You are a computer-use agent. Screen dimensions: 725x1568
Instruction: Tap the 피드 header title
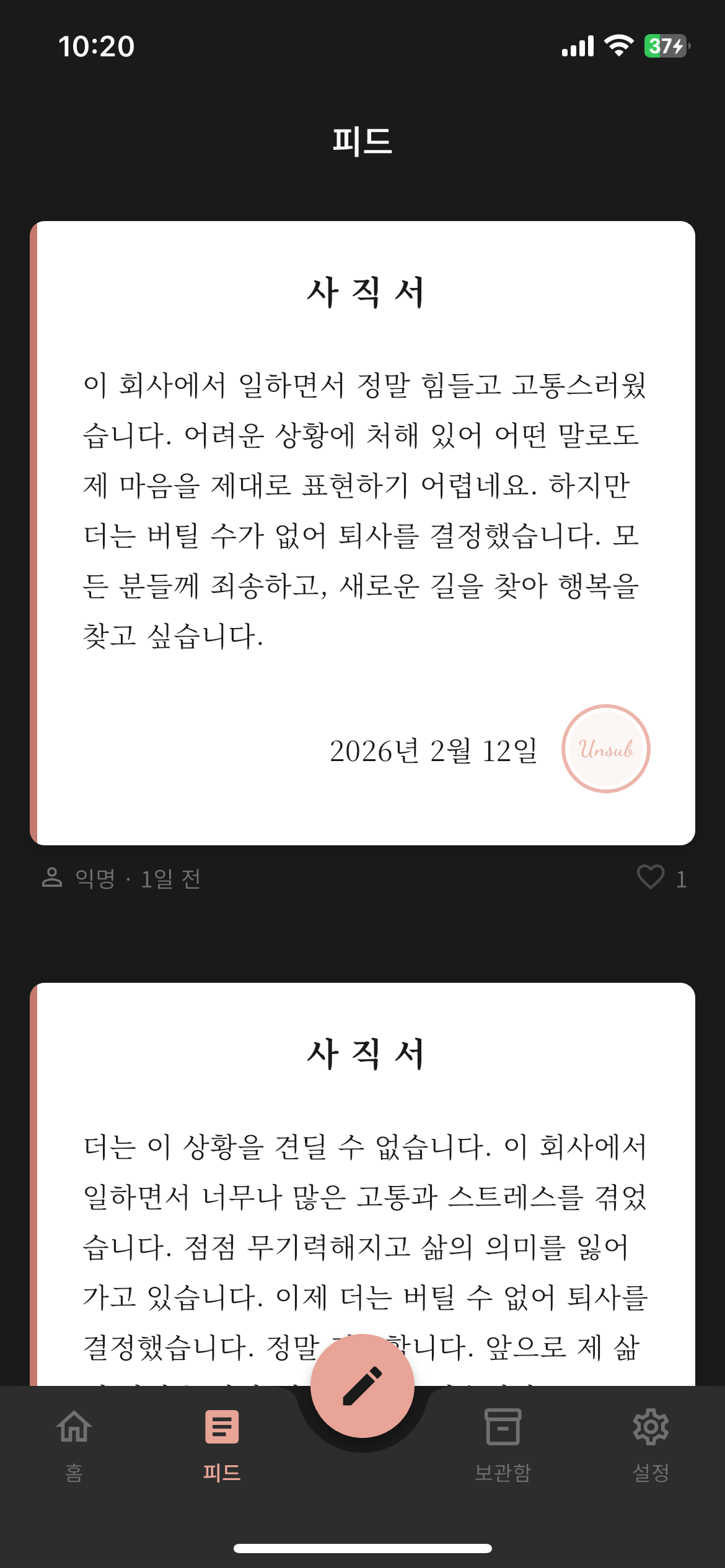[362, 141]
